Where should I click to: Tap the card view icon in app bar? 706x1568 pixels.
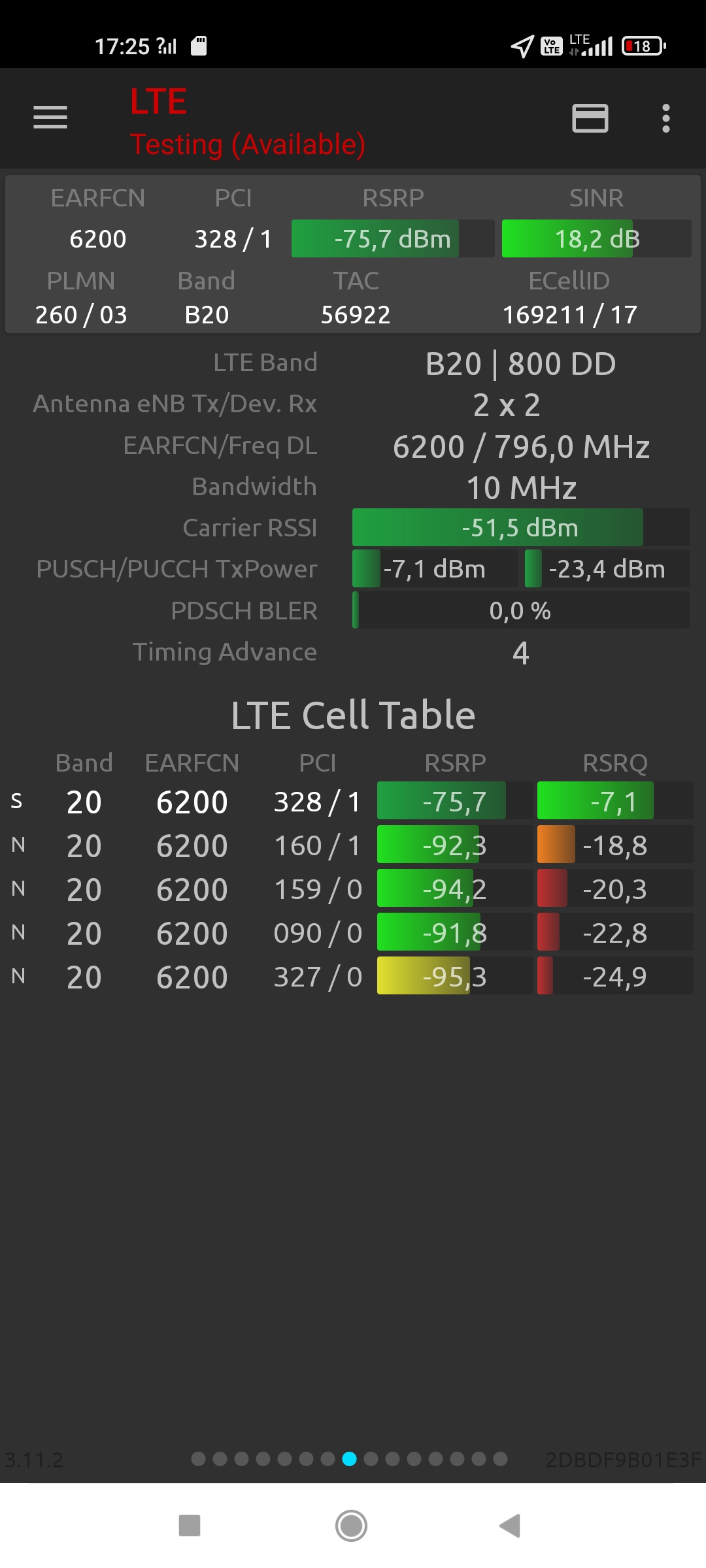(x=590, y=118)
